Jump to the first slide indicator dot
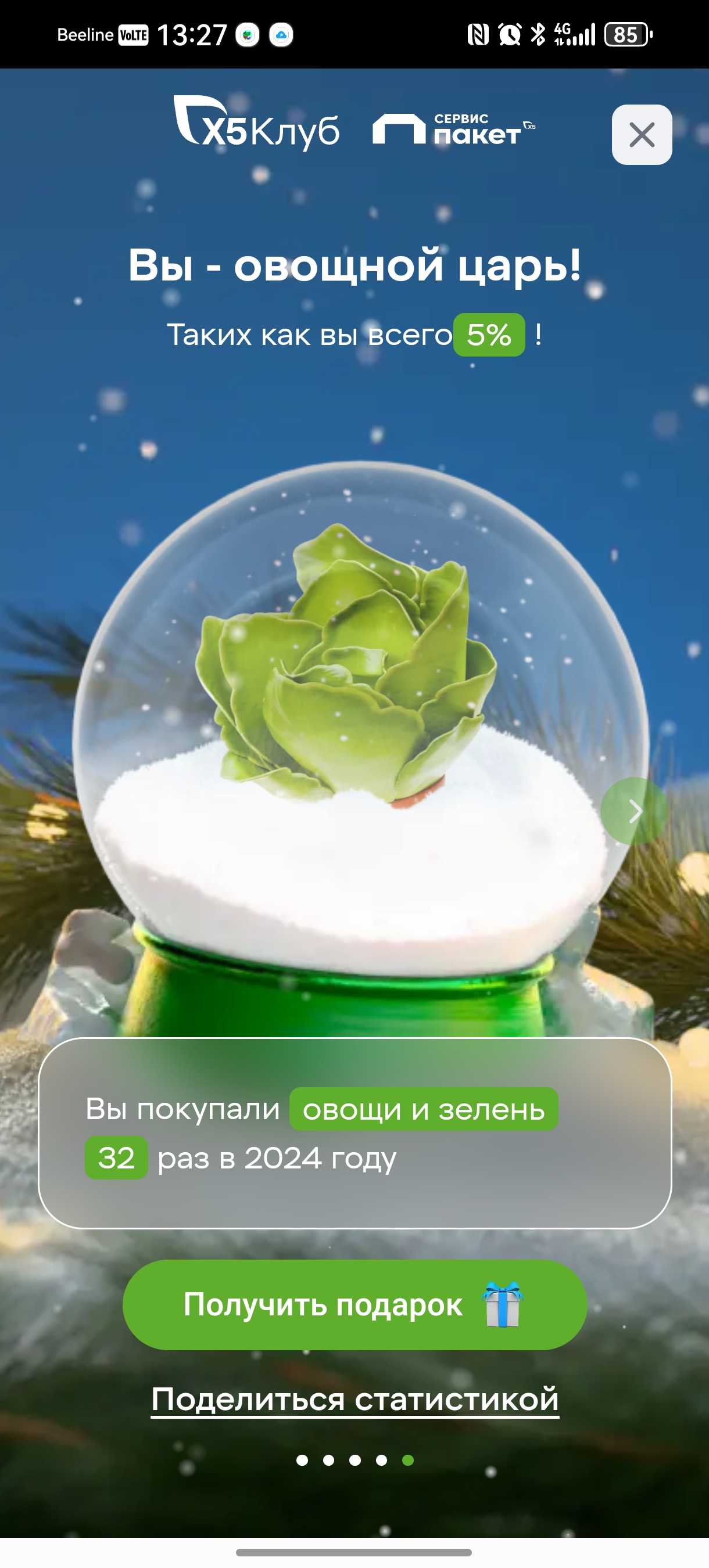The height and width of the screenshot is (1568, 709). 302,1460
